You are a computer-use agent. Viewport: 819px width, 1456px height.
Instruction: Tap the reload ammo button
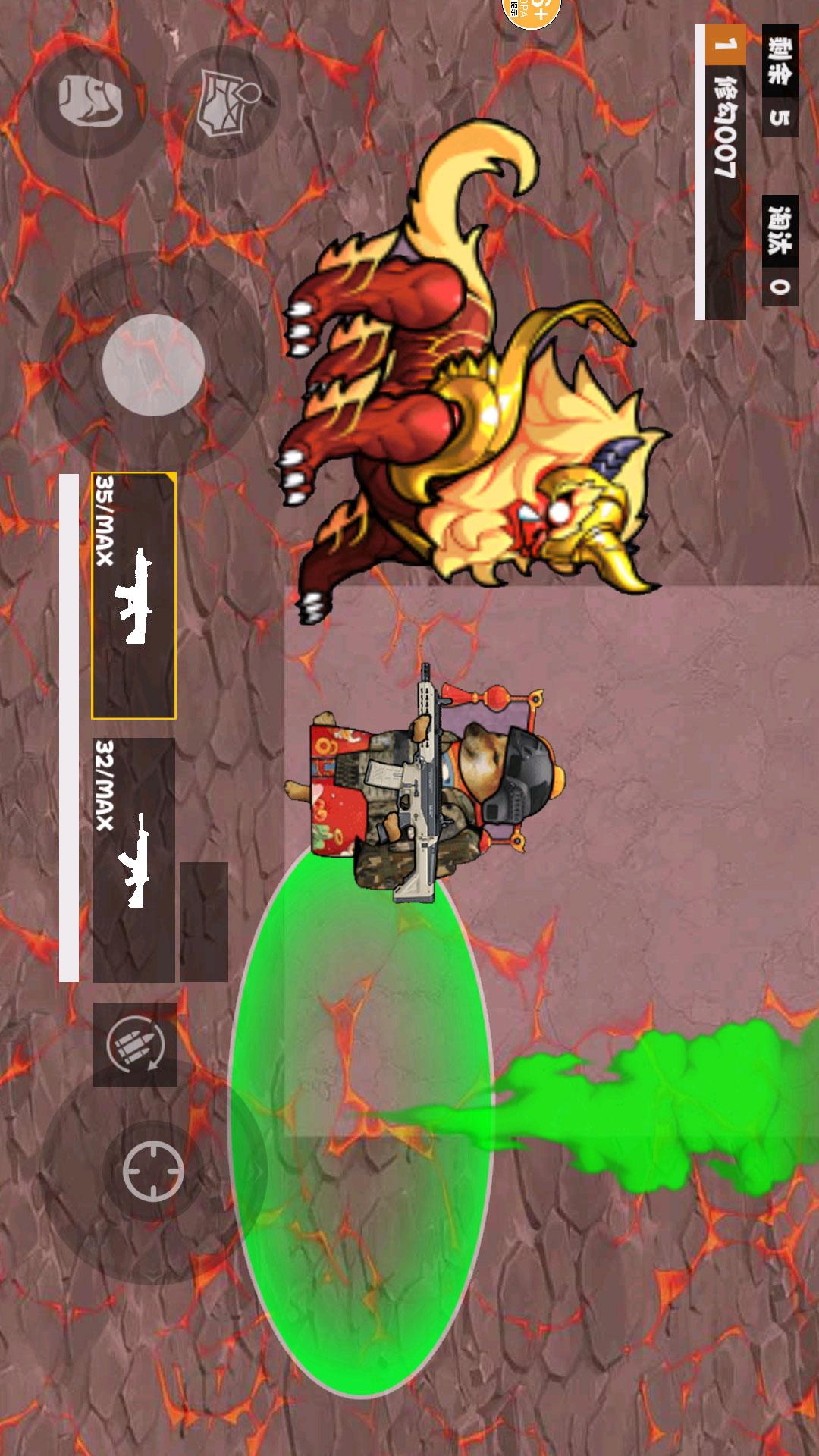click(x=135, y=1045)
